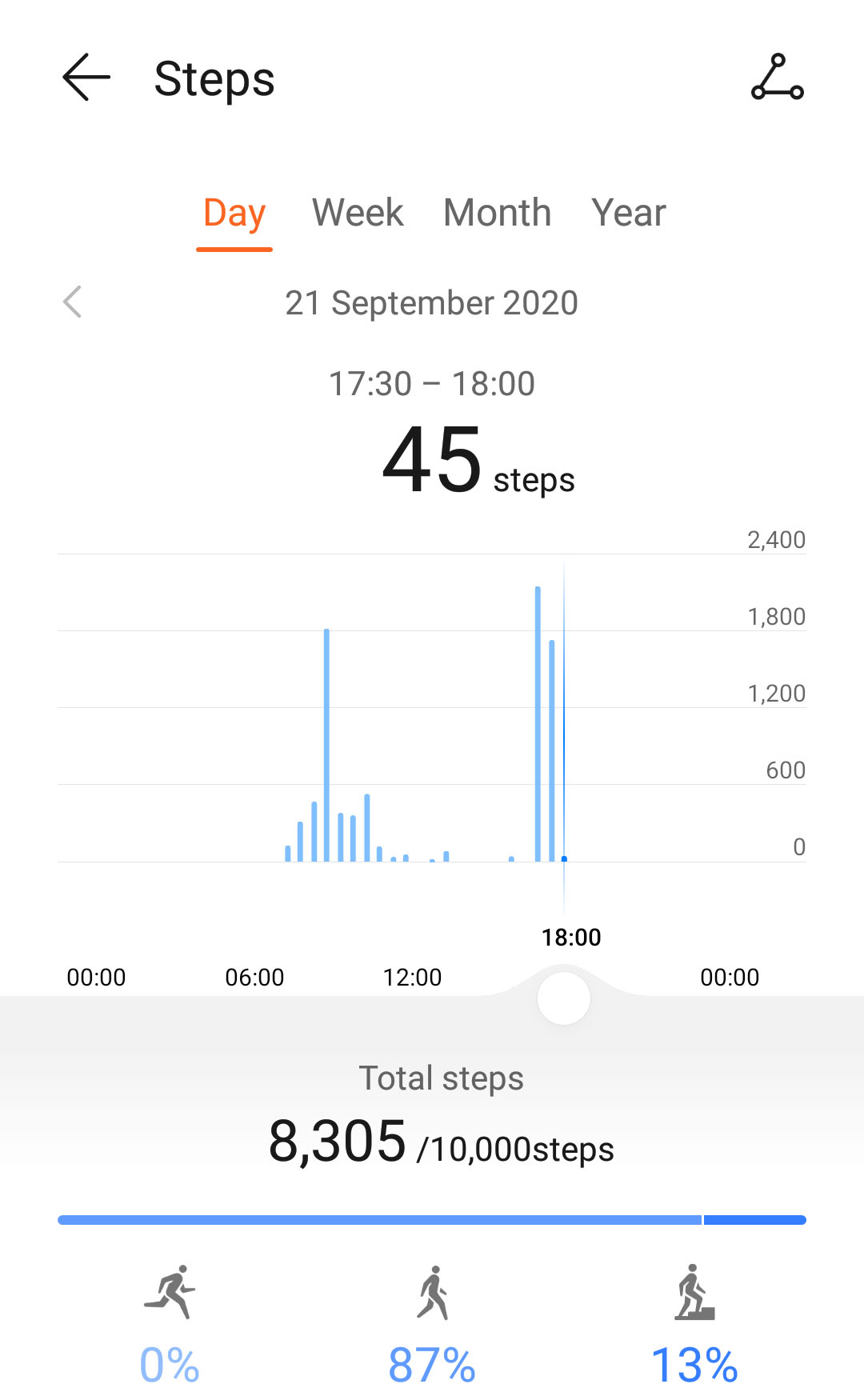Go back from the Steps screen
This screenshot has width=864, height=1400.
coord(86,78)
